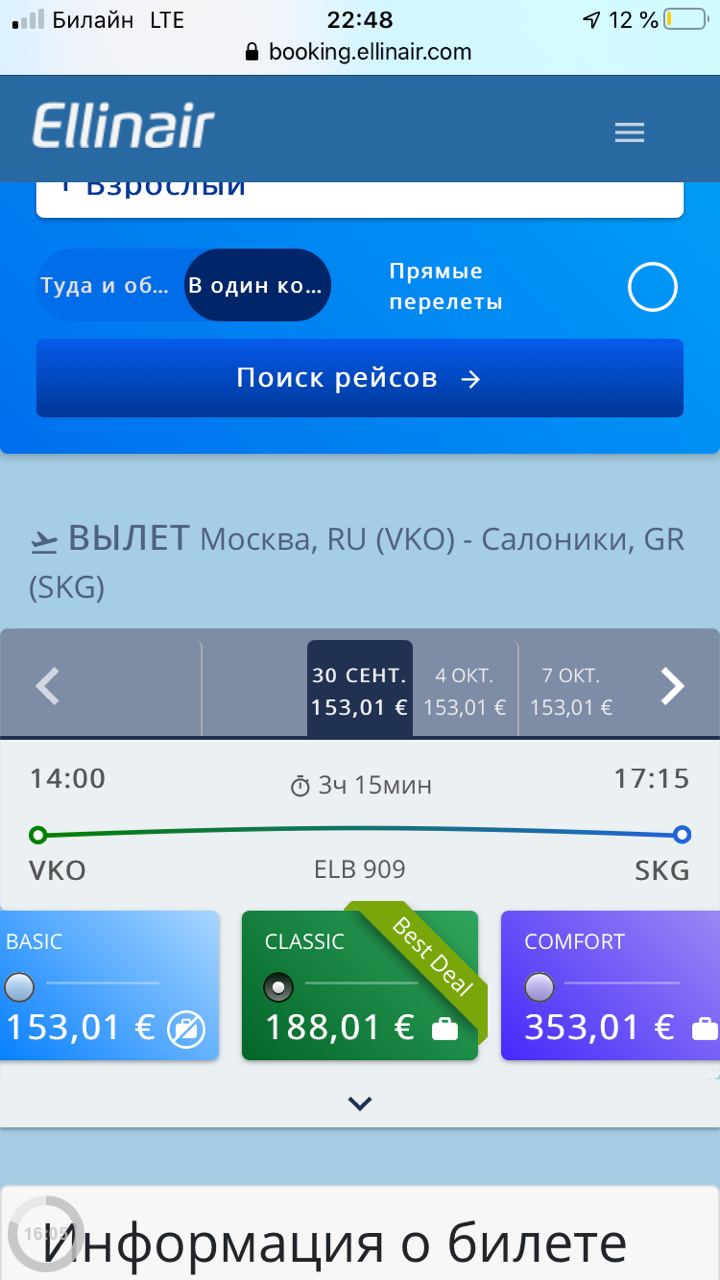Open the Ellinair home page from the header
This screenshot has width=720, height=1280.
click(x=123, y=126)
